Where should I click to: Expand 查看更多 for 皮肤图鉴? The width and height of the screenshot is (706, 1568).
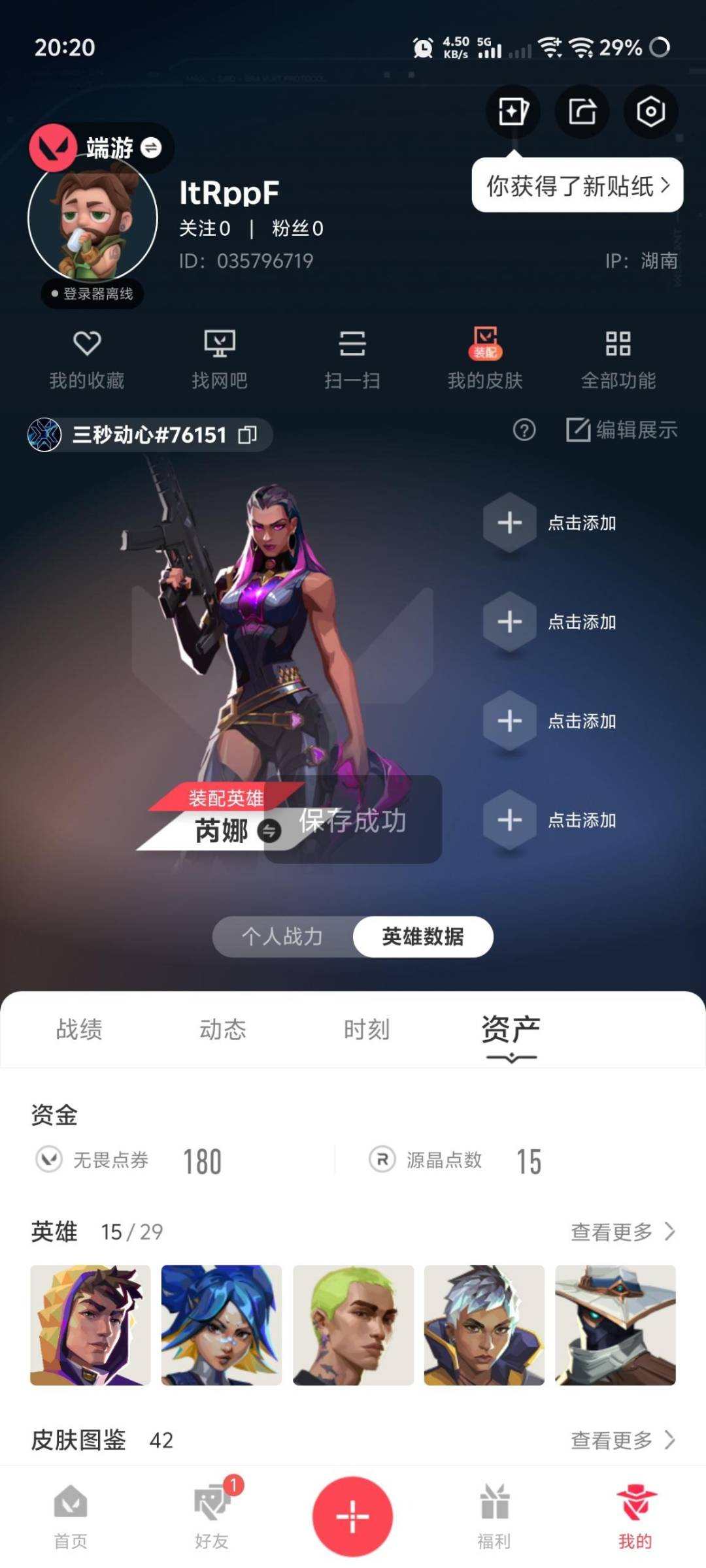[x=622, y=1440]
